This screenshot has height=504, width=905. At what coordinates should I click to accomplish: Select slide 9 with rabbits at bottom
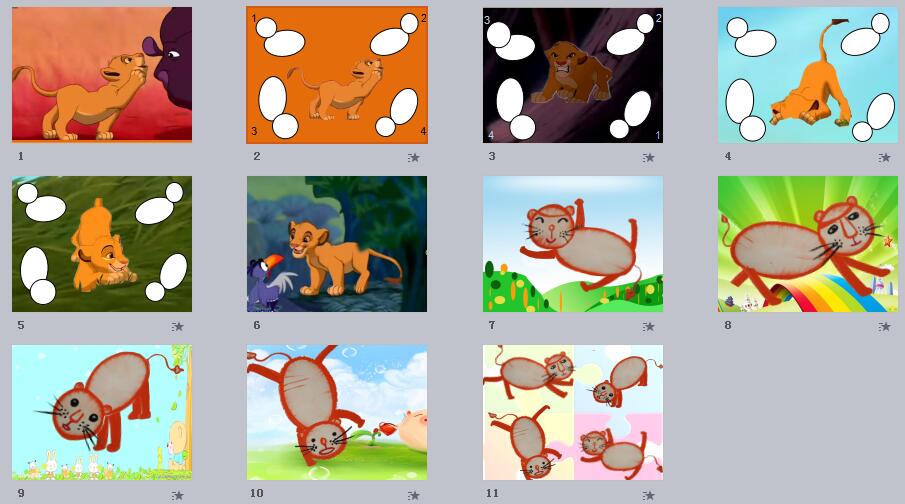[x=102, y=413]
